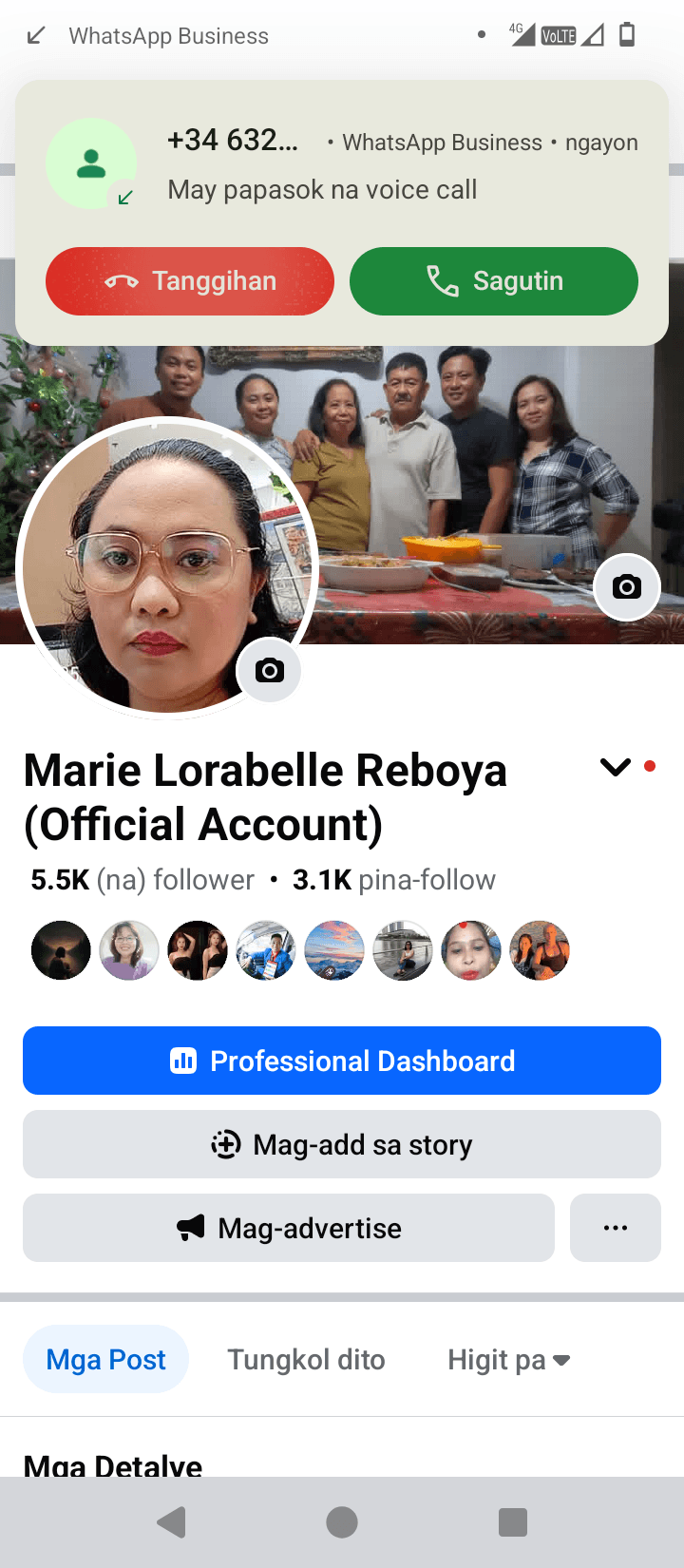The image size is (684, 1568).
Task: Answer the call with Sagutin
Action: coord(494,281)
